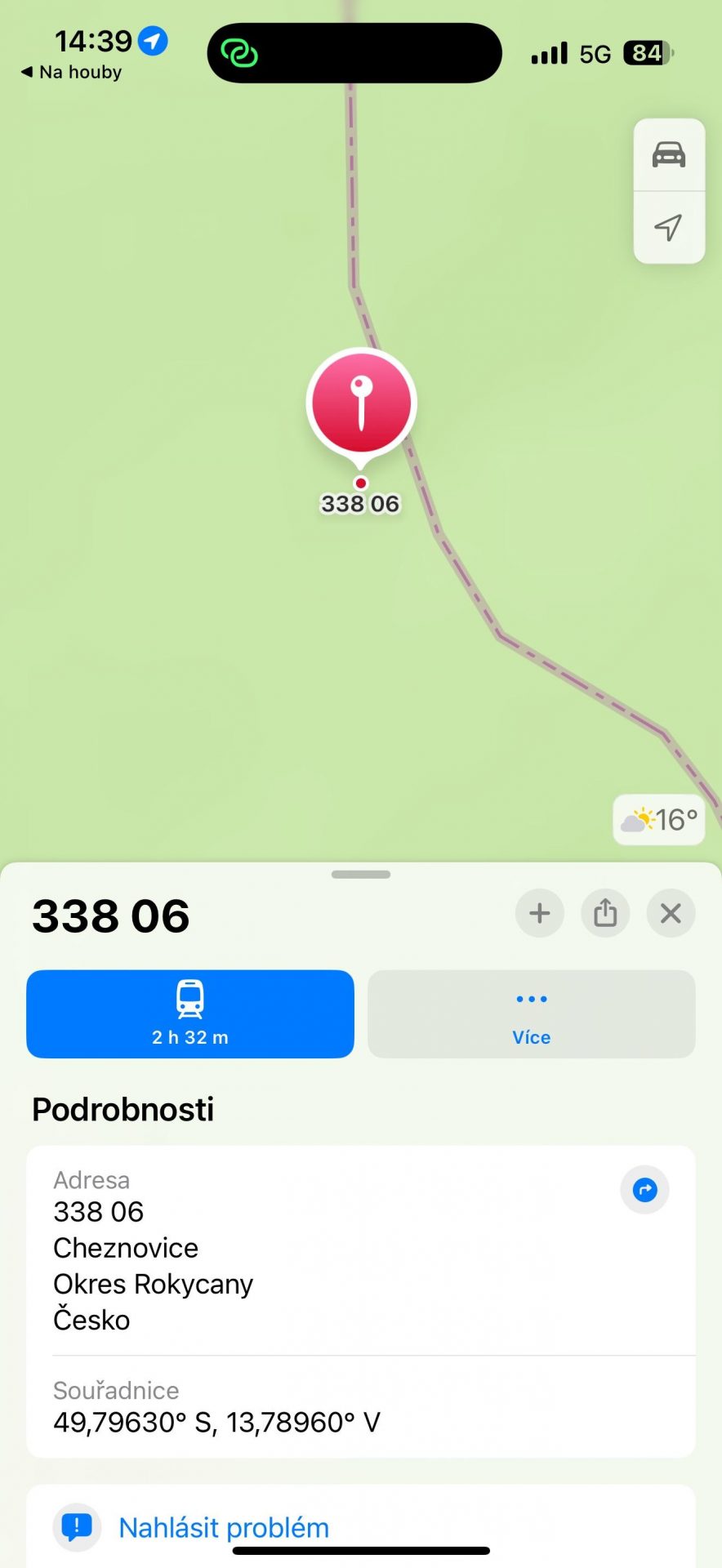Close the 338 06 place card
The image size is (722, 1568).
671,913
